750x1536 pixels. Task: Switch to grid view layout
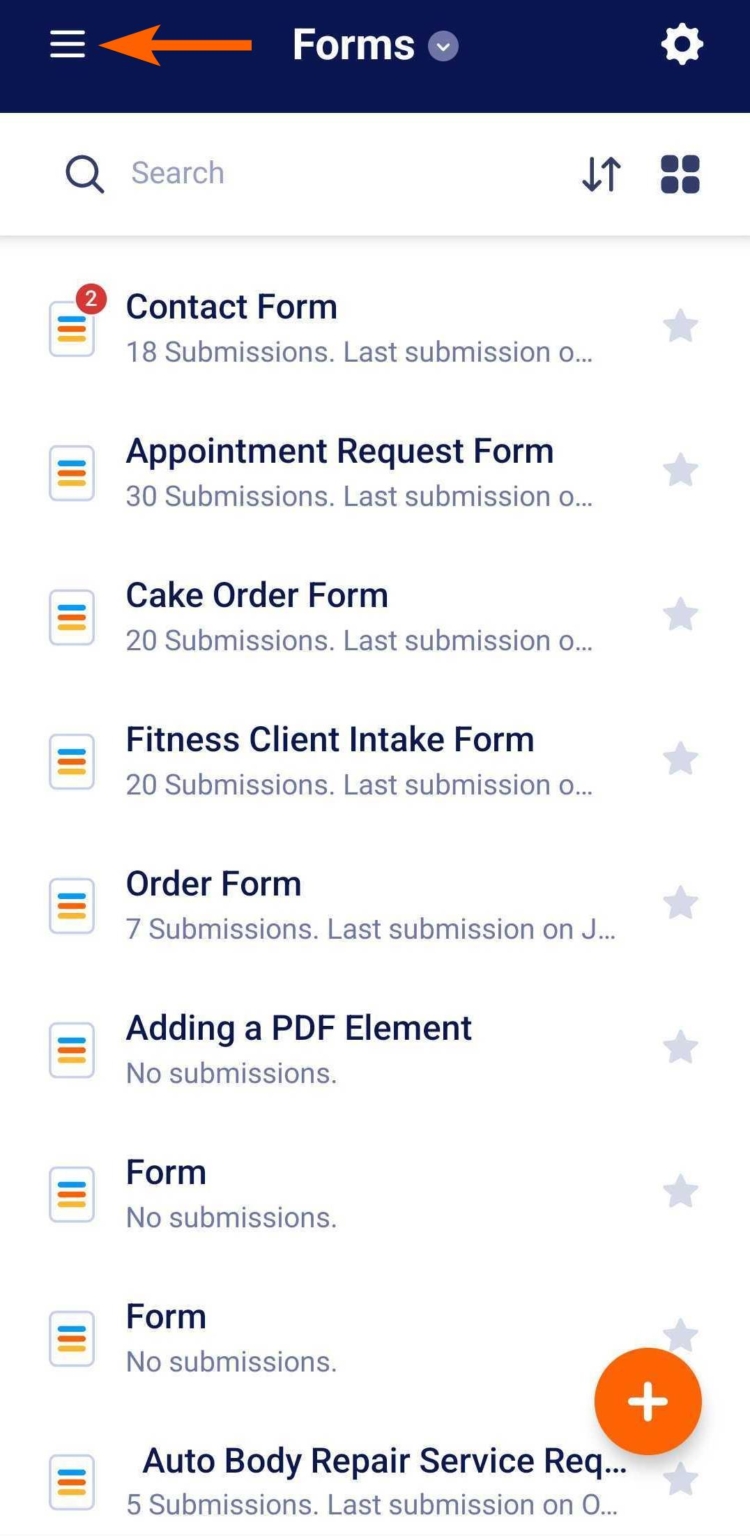click(679, 173)
